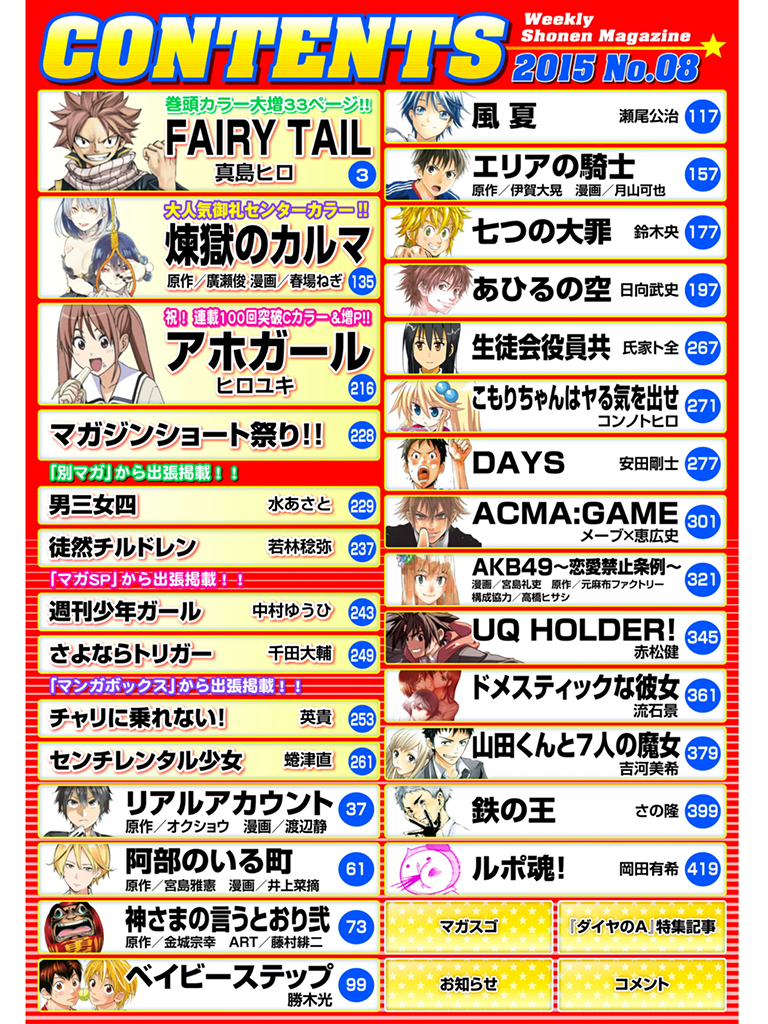Jump to アホガール on page 216

208,355
